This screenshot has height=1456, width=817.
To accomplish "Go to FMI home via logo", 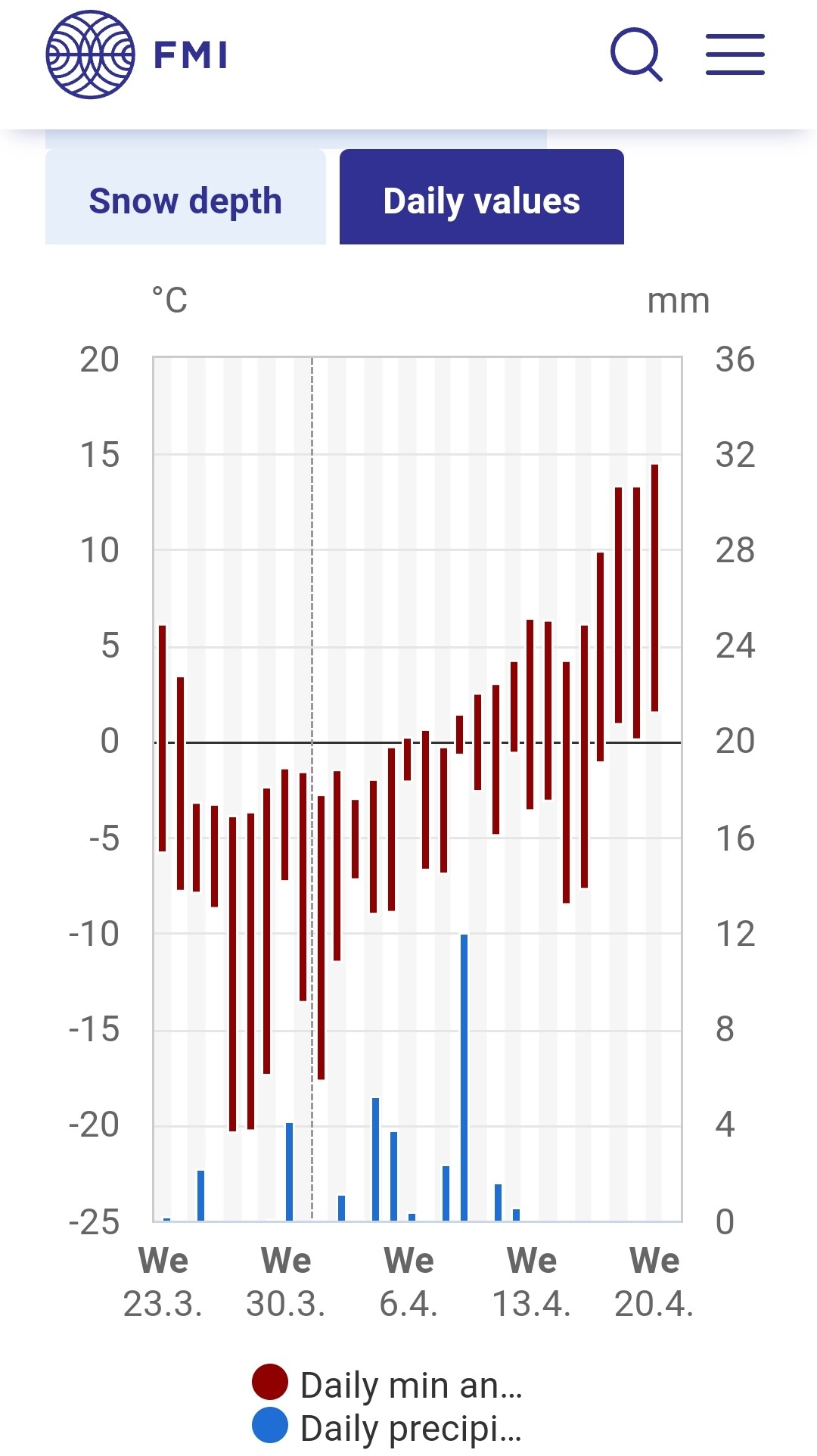I will [137, 54].
